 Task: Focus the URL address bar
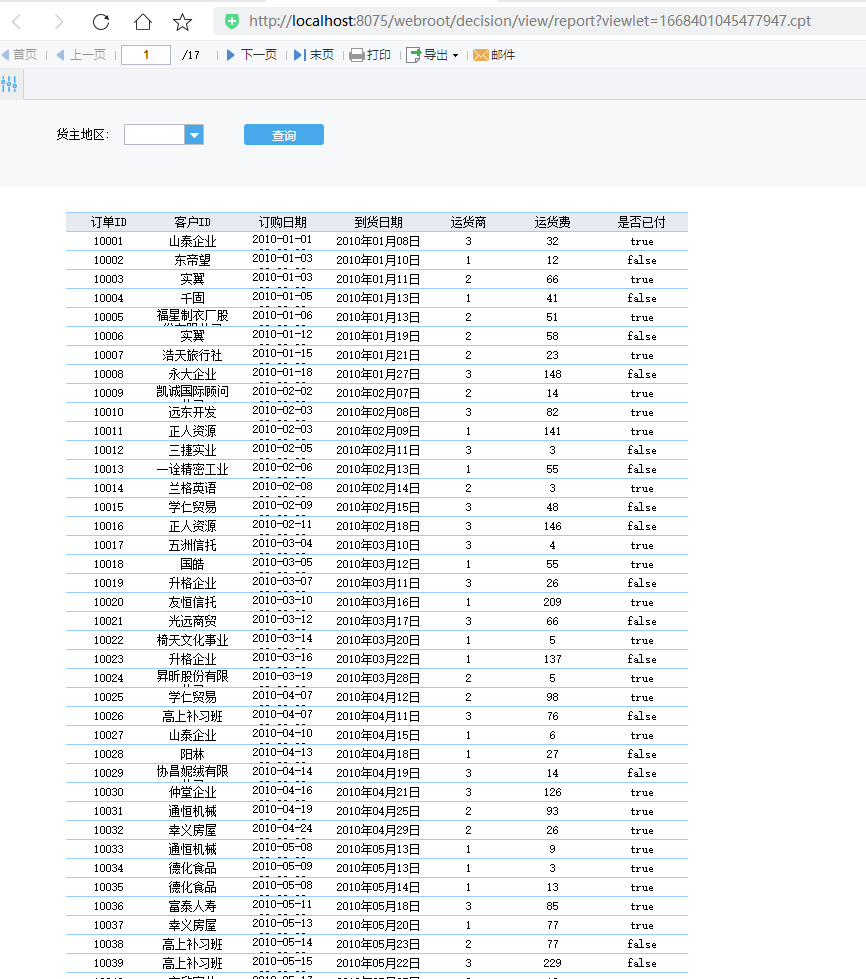(530, 21)
